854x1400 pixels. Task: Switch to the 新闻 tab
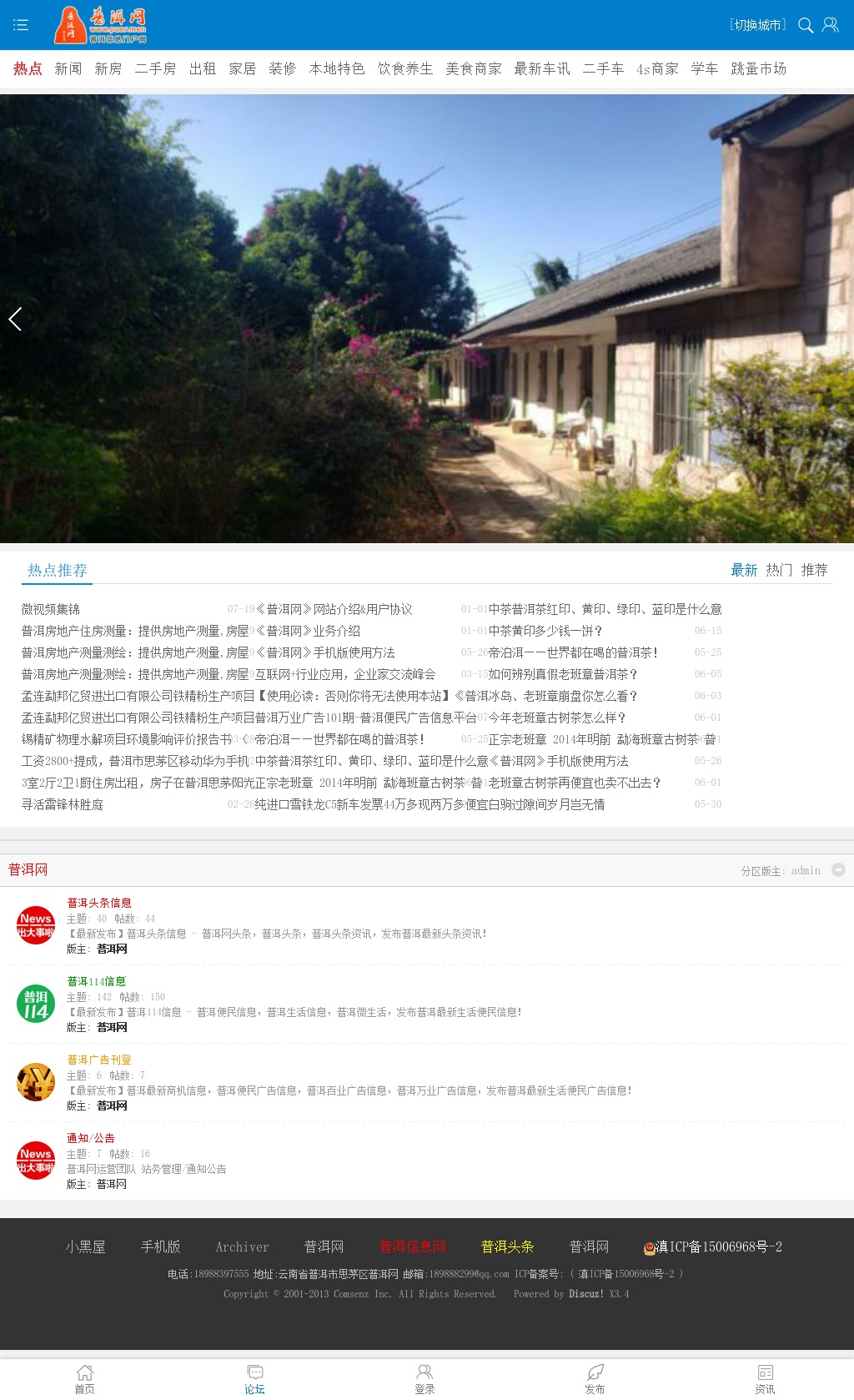[68, 68]
